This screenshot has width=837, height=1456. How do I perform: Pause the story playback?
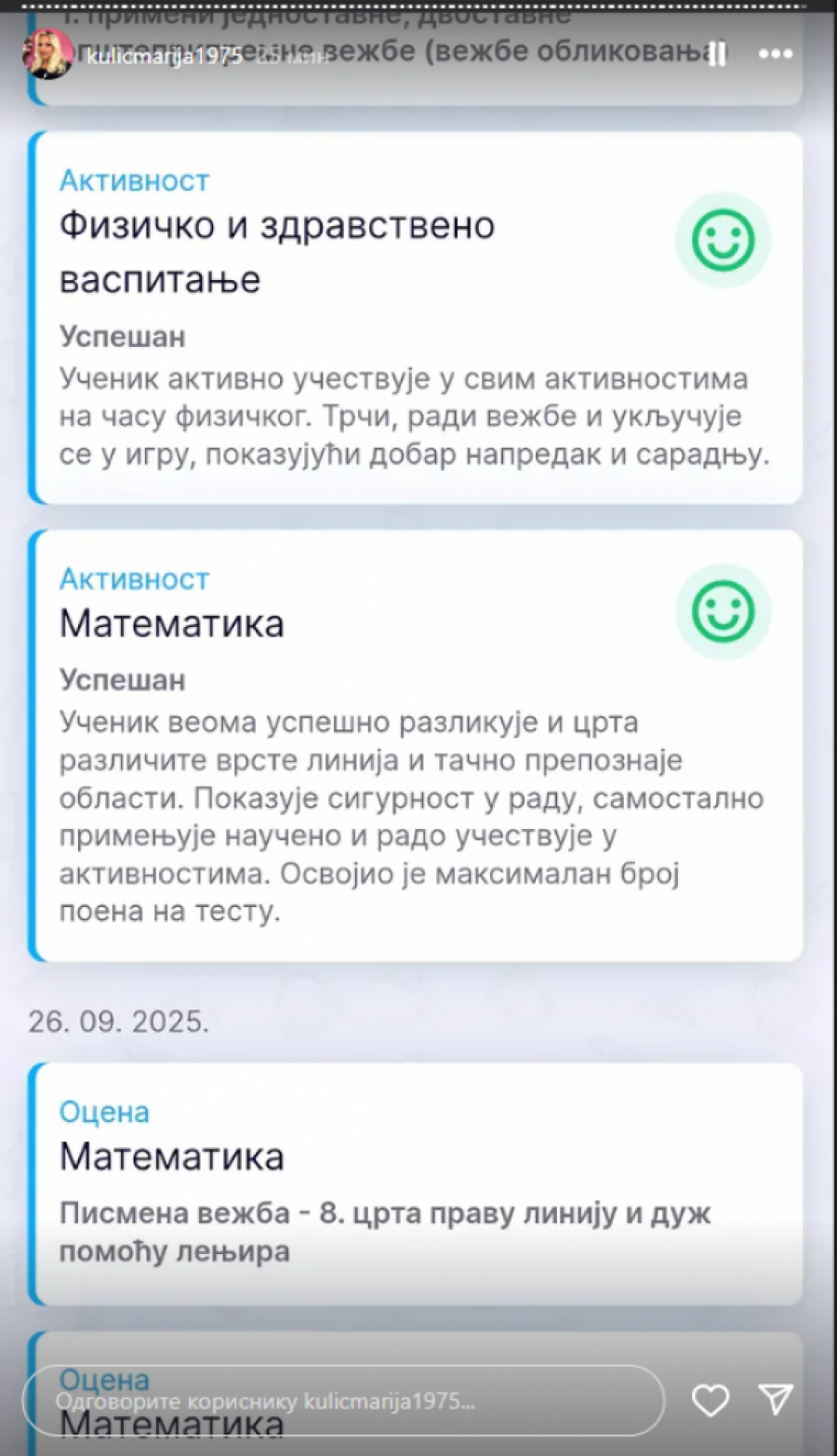click(x=716, y=54)
